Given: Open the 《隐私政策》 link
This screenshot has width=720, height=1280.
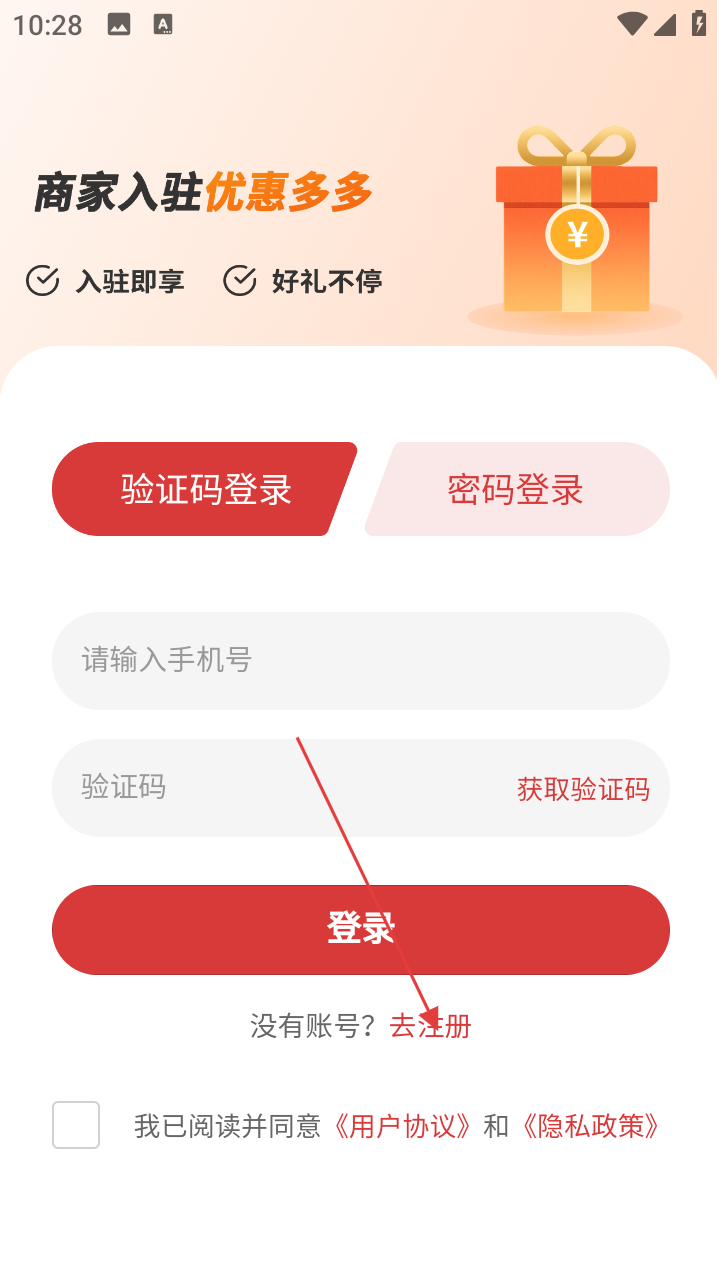Looking at the screenshot, I should (590, 1127).
